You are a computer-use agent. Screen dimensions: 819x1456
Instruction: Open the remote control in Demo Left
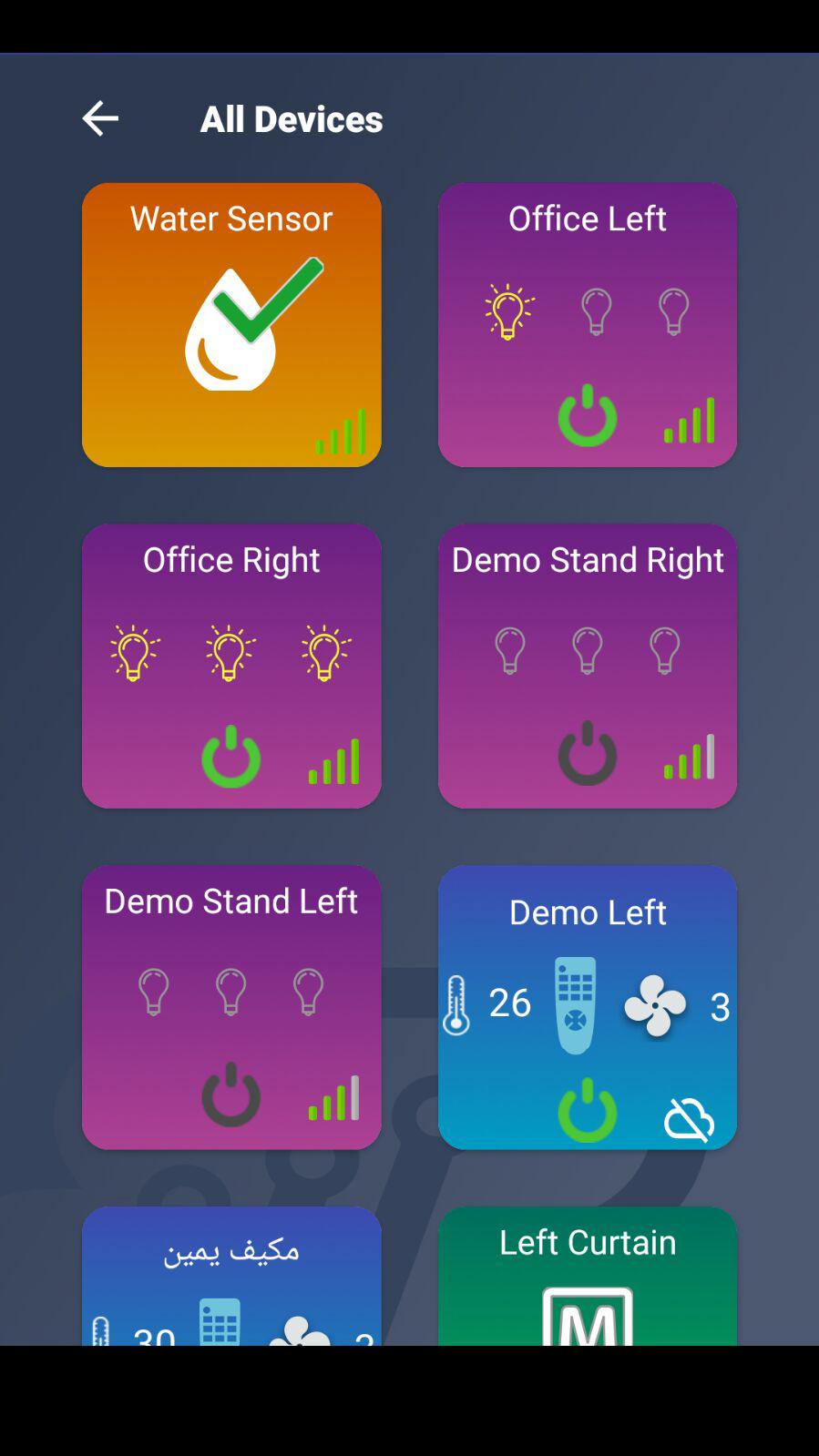pos(576,1005)
